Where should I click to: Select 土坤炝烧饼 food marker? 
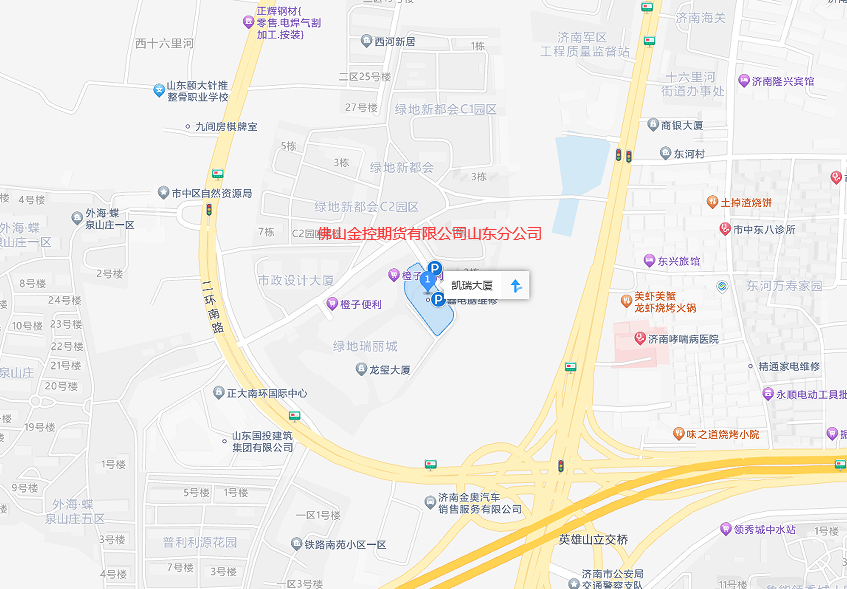point(711,202)
